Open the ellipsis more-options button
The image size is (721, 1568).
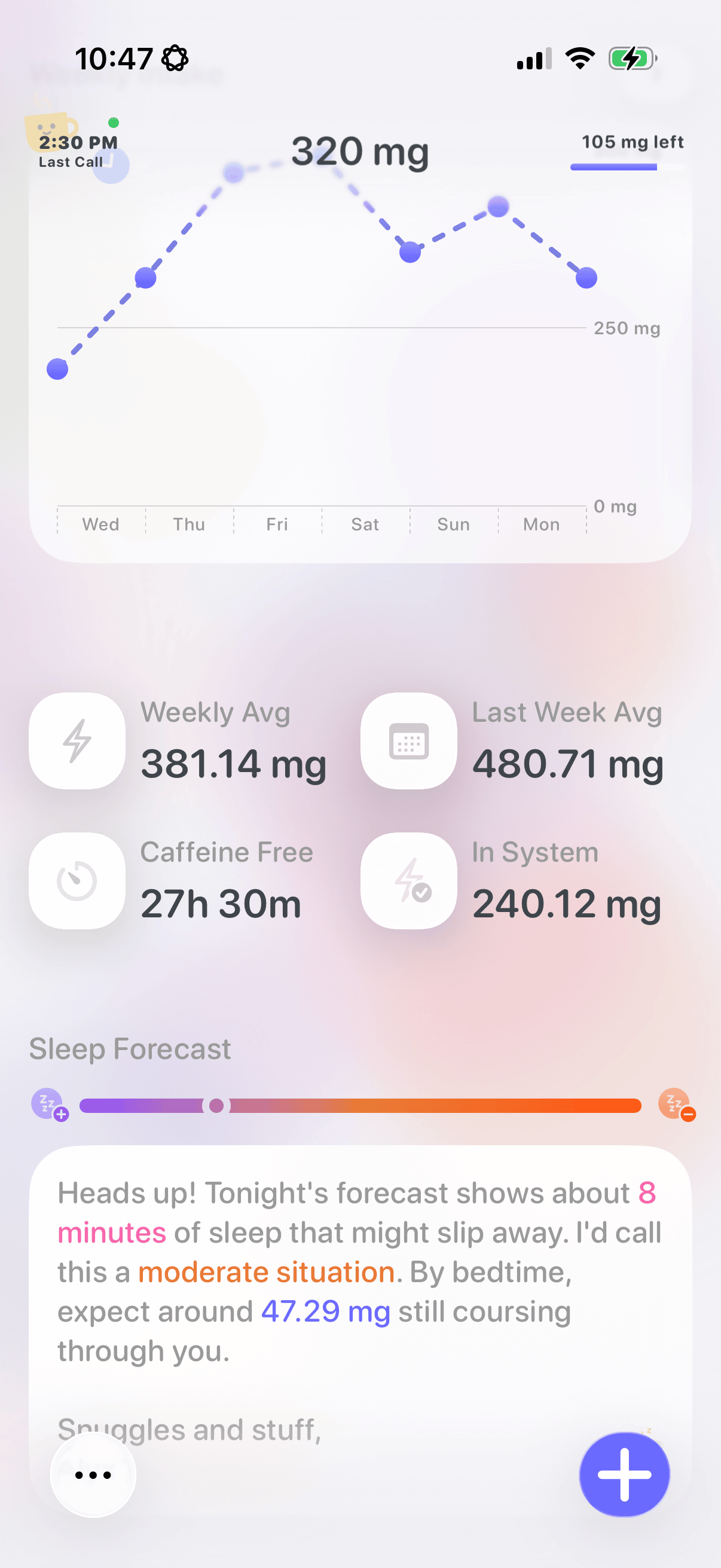(x=93, y=1474)
